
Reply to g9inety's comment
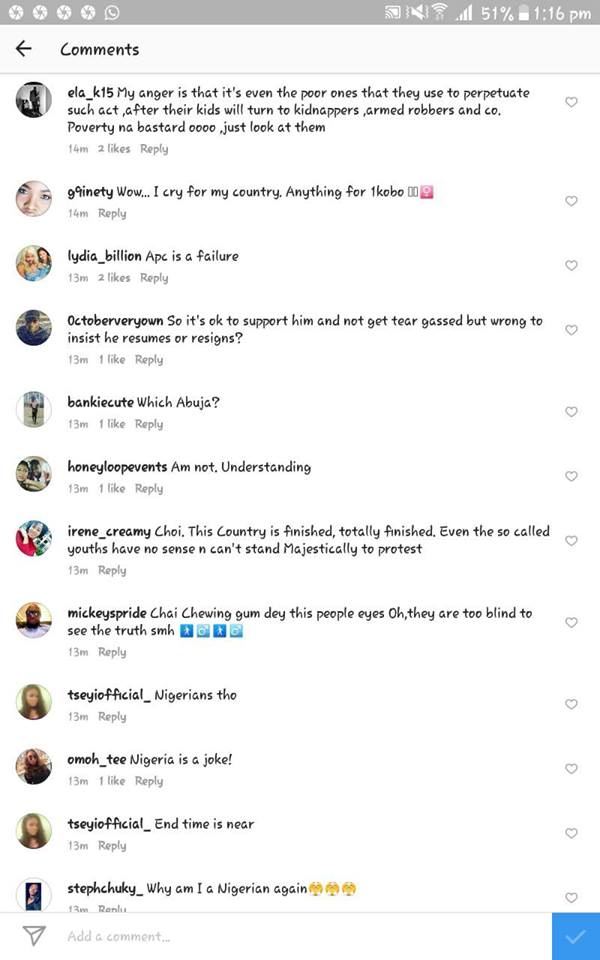pyautogui.click(x=112, y=213)
